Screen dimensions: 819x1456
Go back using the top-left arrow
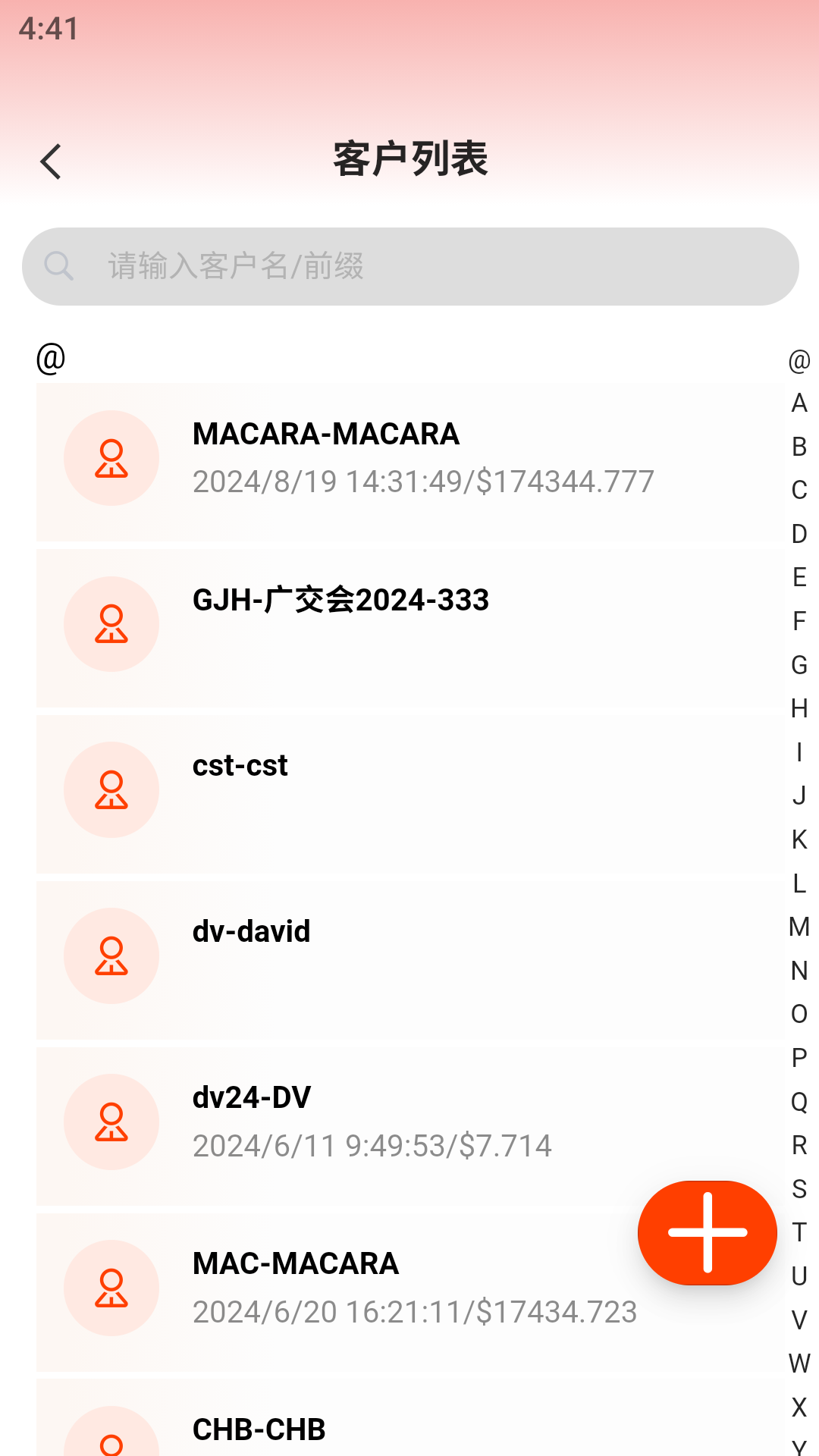[51, 162]
